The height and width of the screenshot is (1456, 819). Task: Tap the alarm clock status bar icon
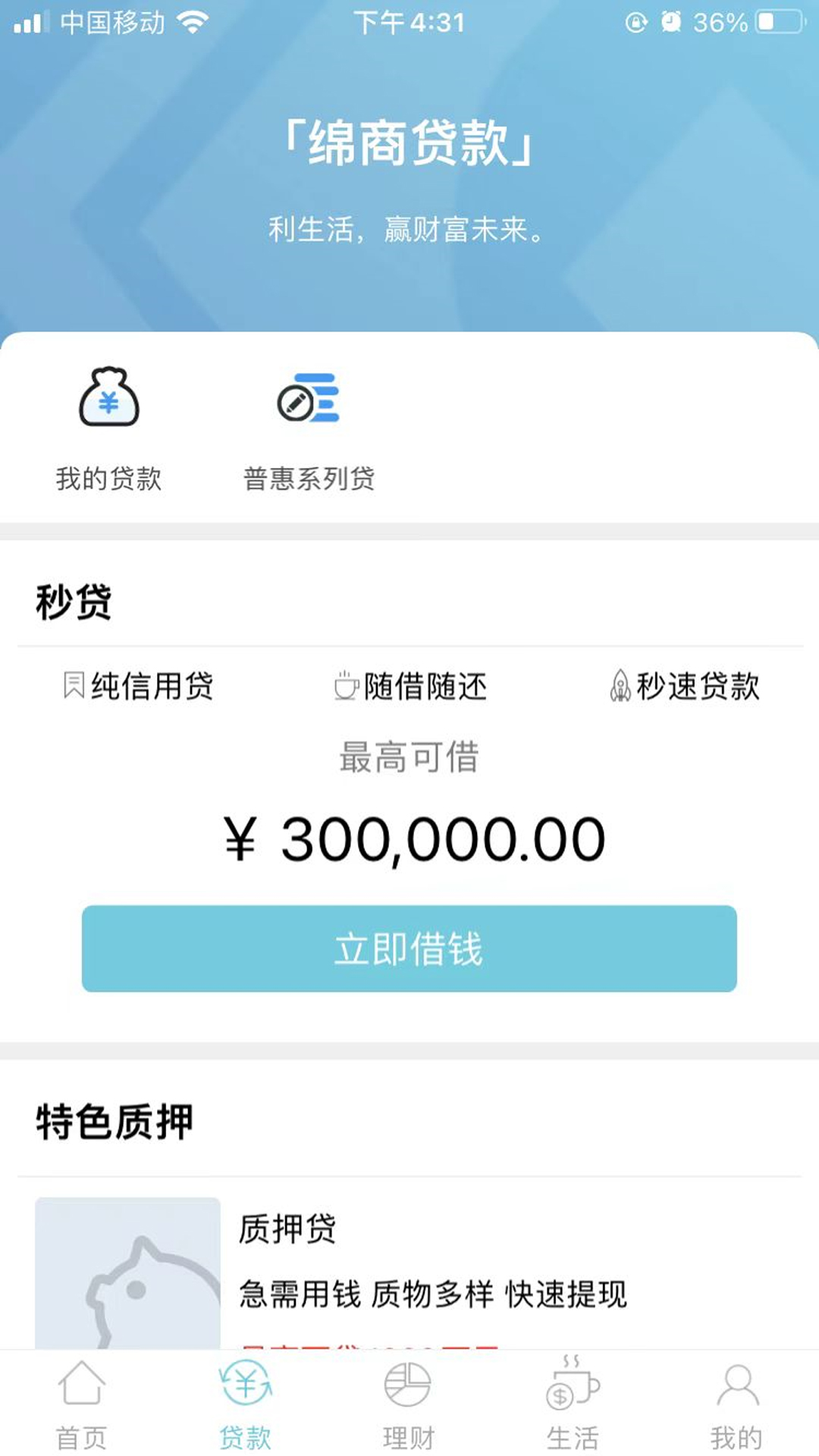click(670, 21)
